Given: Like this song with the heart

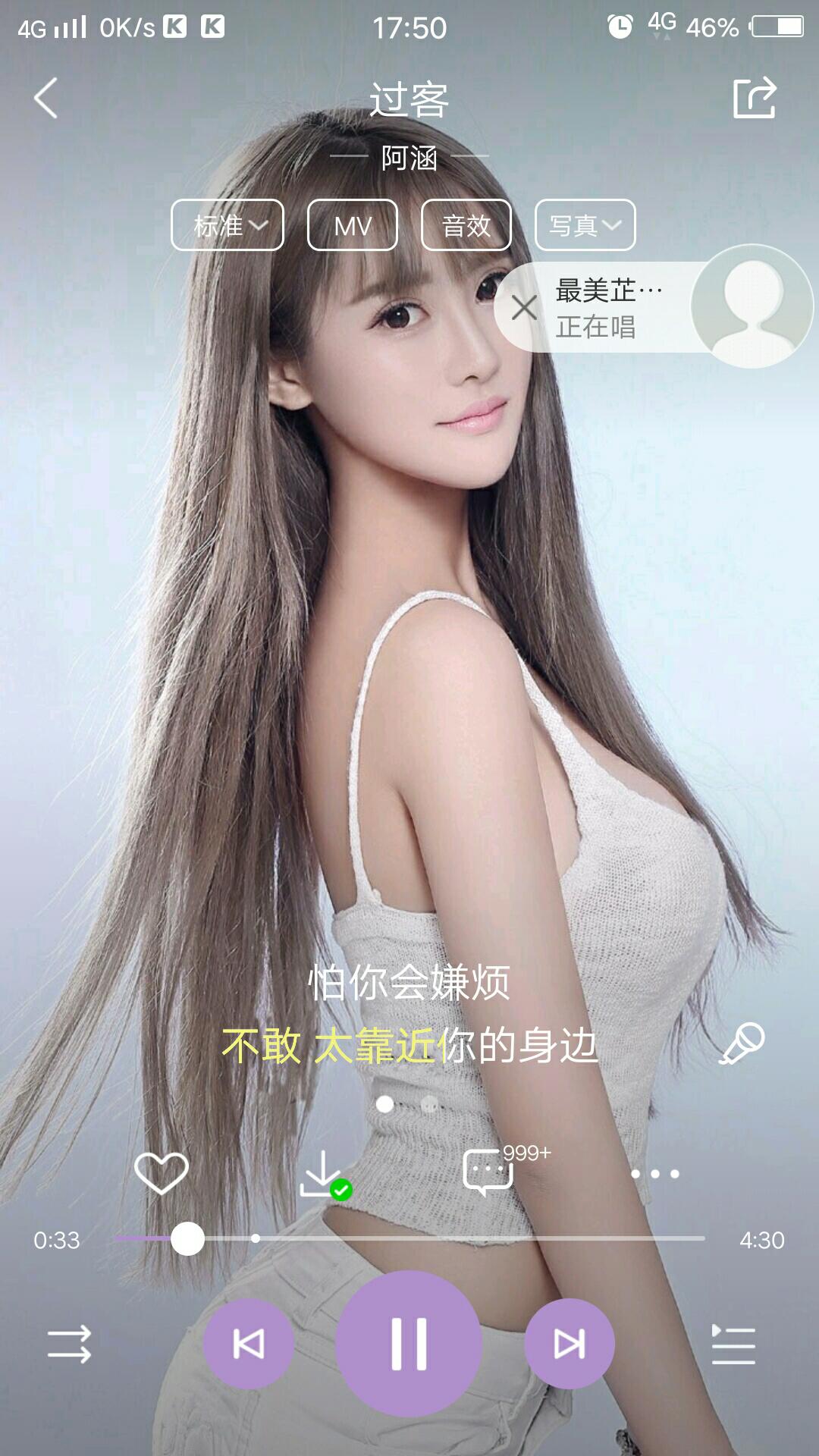Looking at the screenshot, I should [x=162, y=1173].
